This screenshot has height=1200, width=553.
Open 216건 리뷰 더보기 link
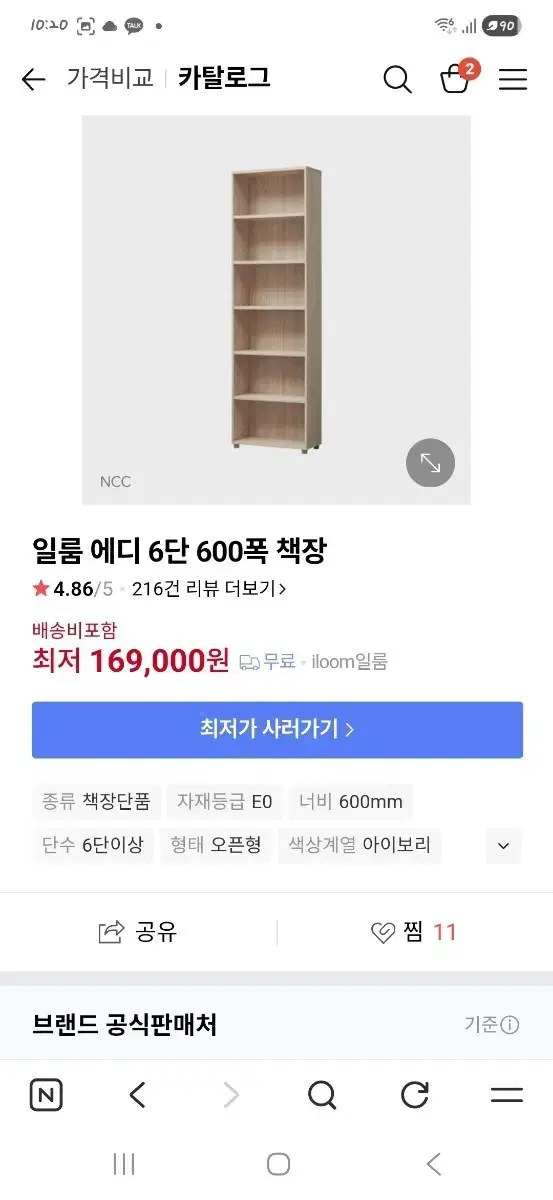point(209,589)
